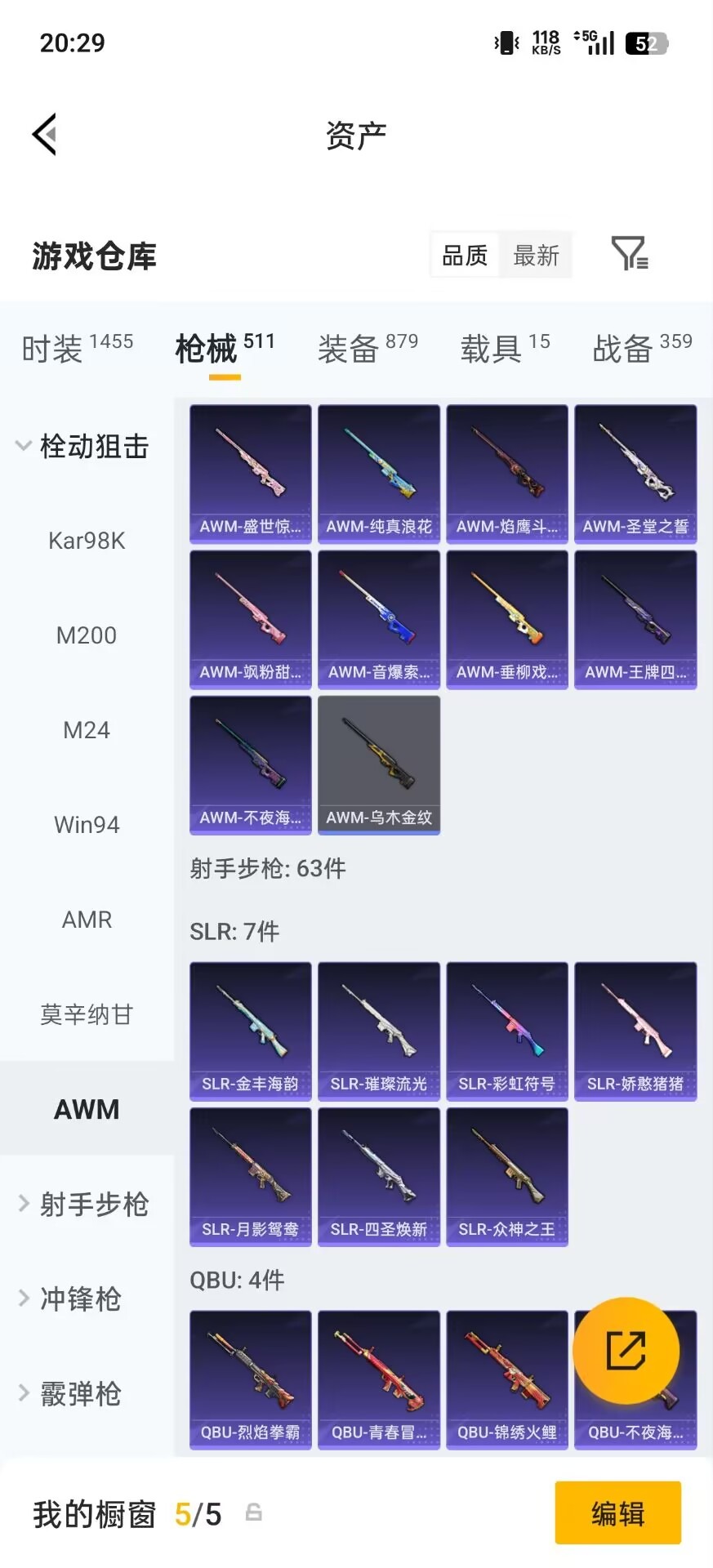Switch to the 载具 tab
Image resolution: width=713 pixels, height=1568 pixels.
click(505, 349)
